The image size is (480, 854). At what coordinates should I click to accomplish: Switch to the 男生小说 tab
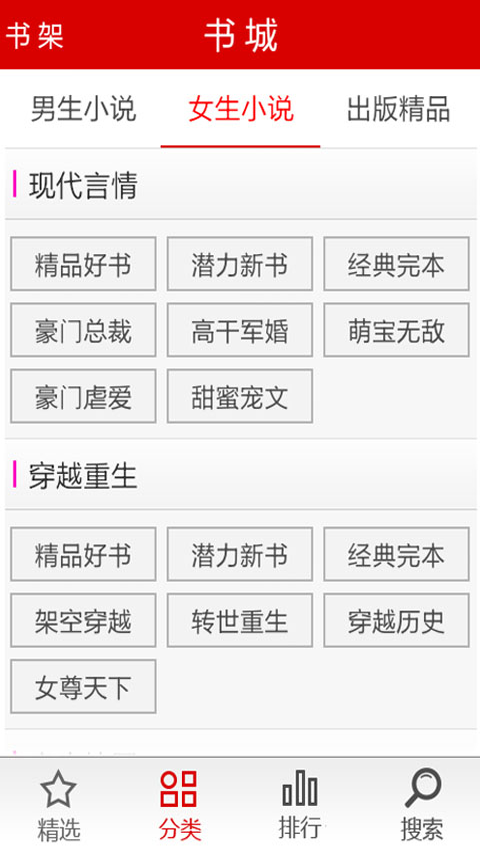83,108
